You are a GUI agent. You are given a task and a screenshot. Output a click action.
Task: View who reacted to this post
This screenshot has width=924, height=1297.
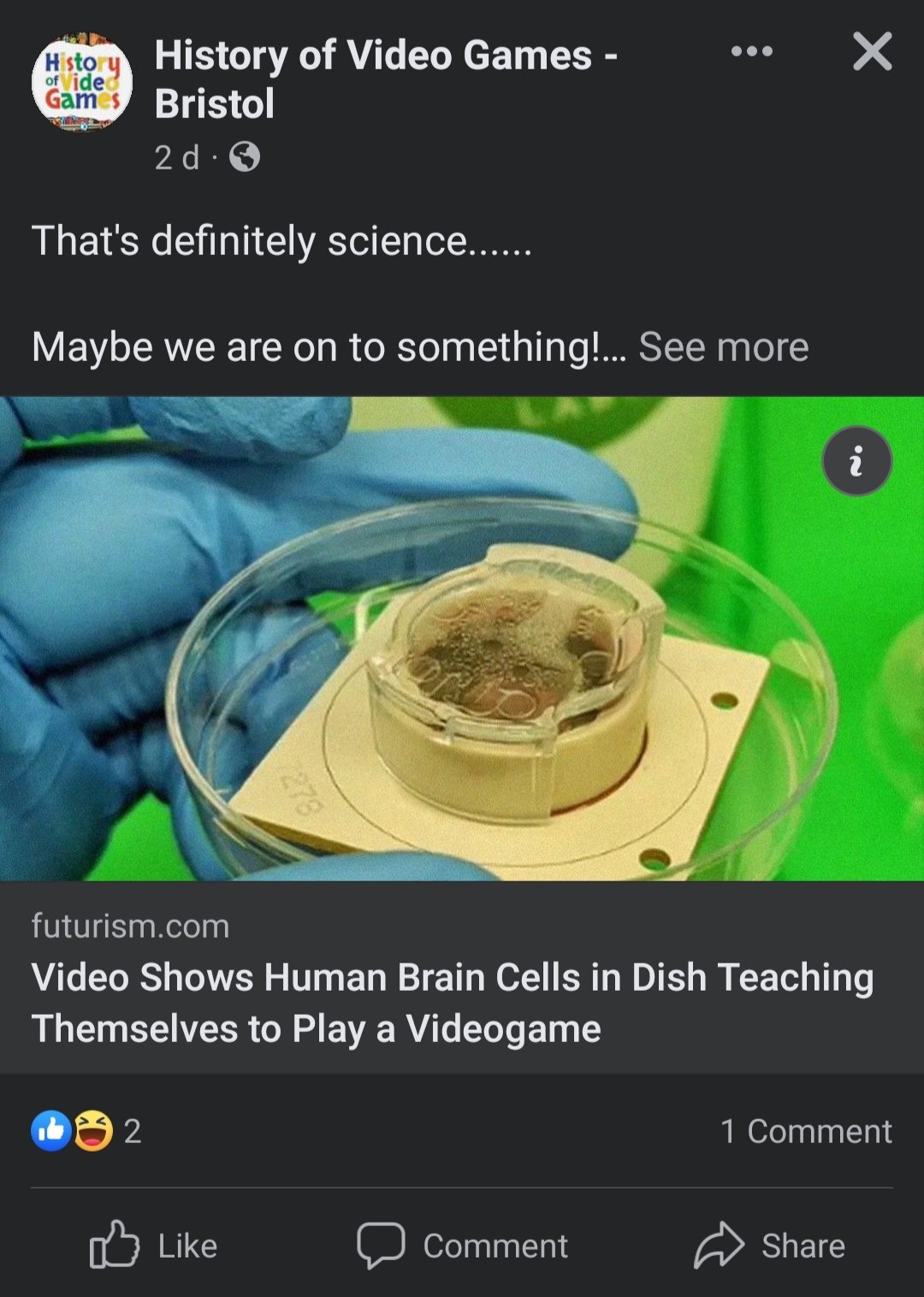(86, 1131)
